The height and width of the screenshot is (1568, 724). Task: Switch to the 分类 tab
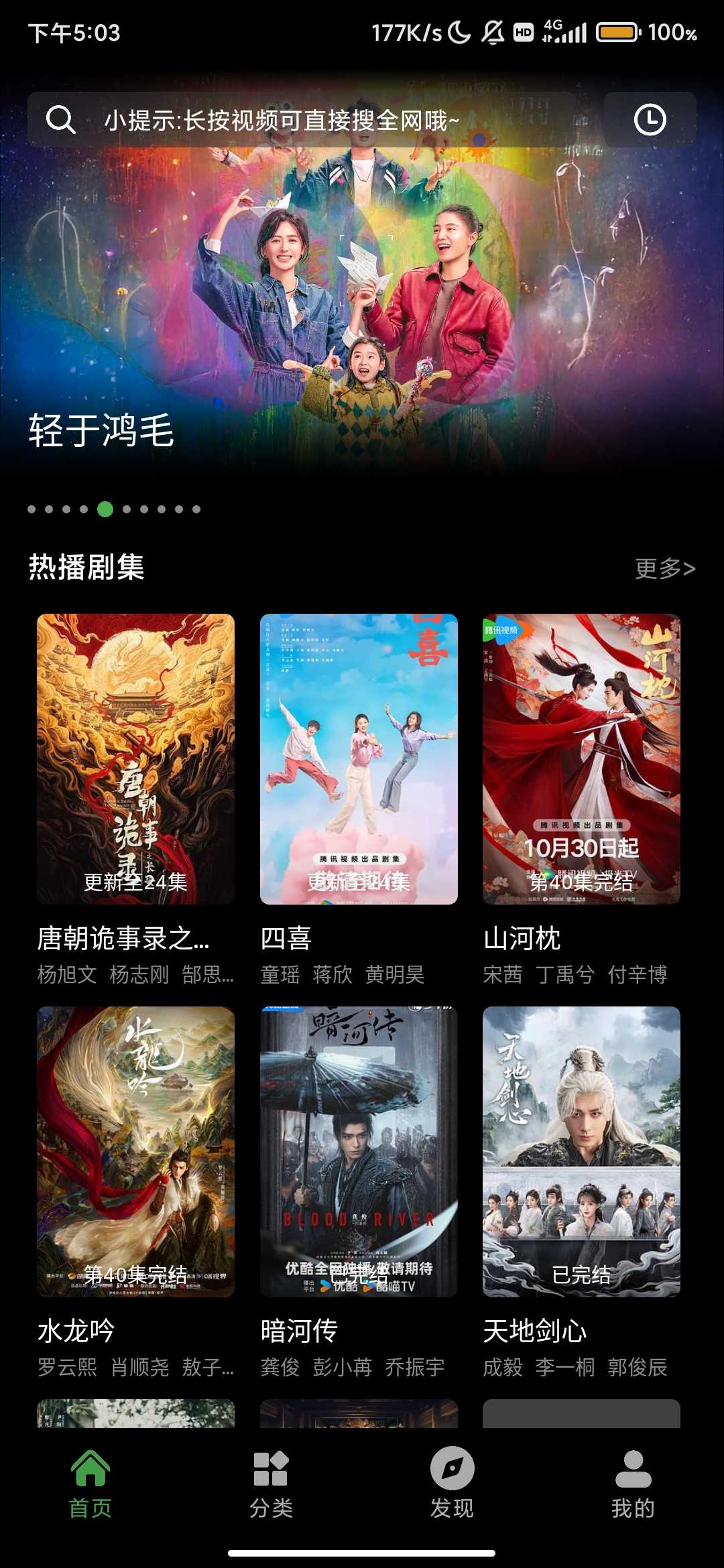(271, 1484)
